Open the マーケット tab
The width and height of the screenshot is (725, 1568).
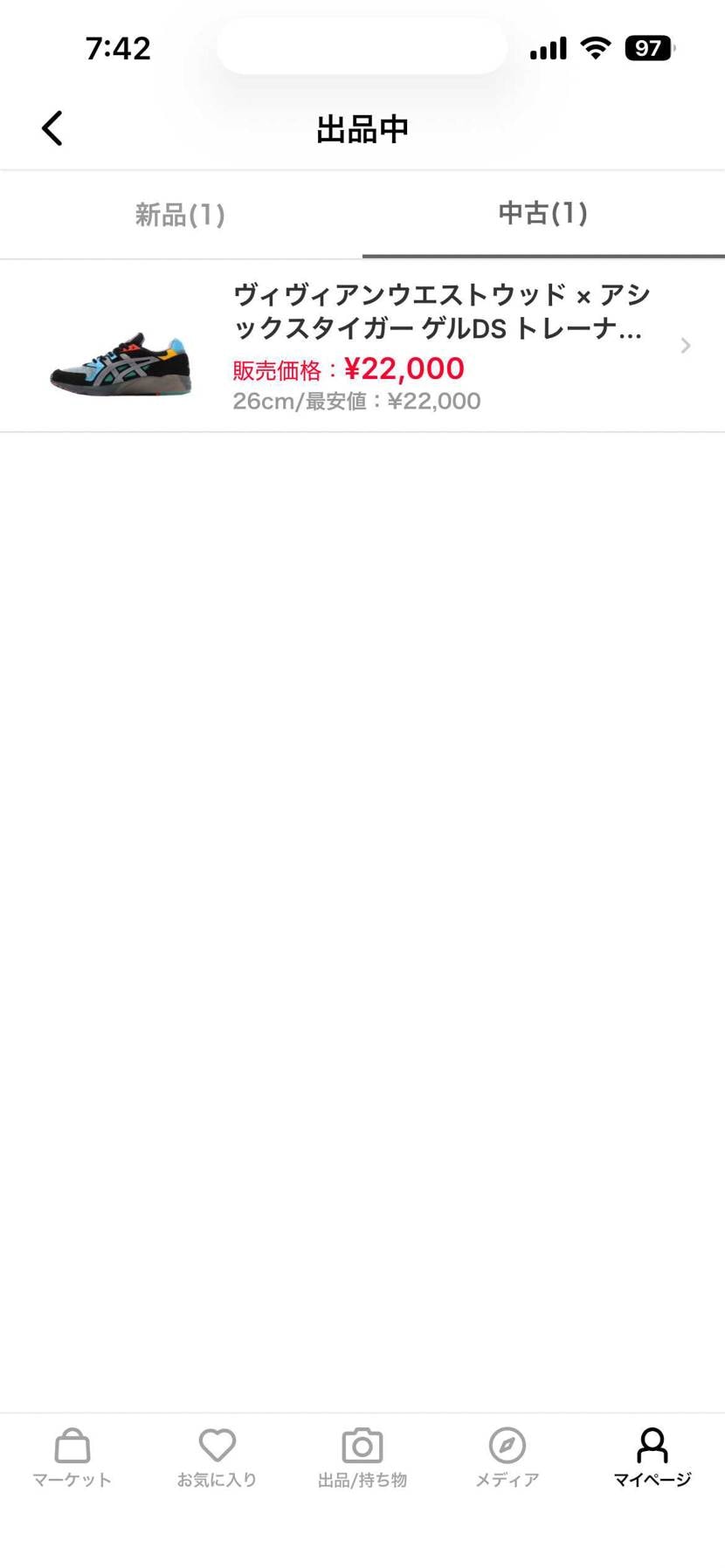(72, 1459)
